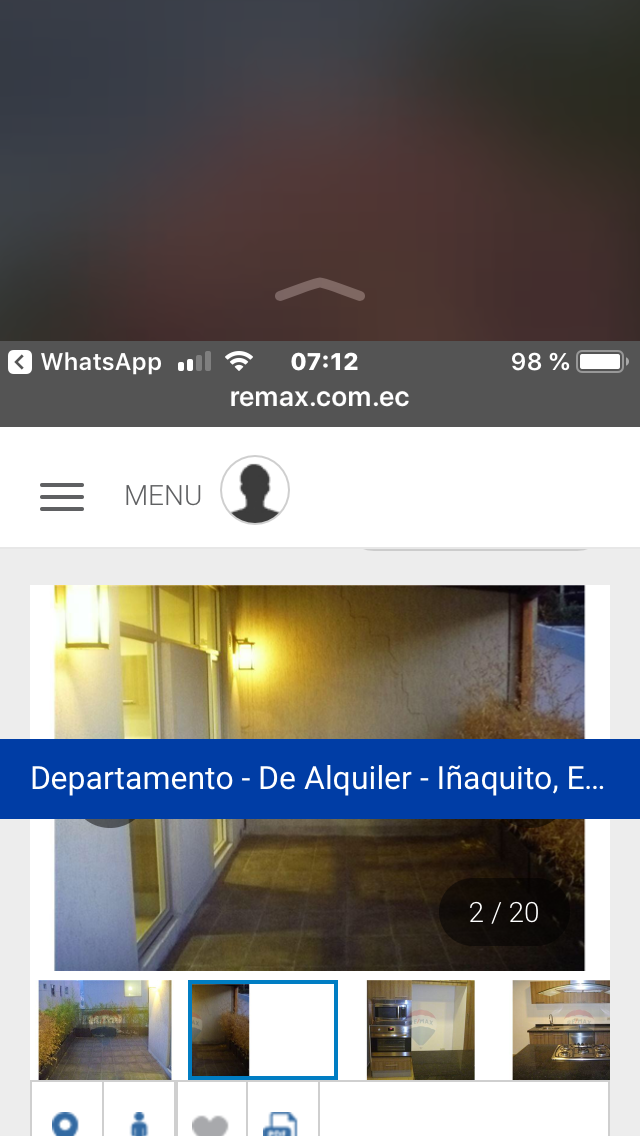Screen dimensions: 640x1136
Task: Open the map location pin icon
Action: pyautogui.click(x=65, y=1122)
